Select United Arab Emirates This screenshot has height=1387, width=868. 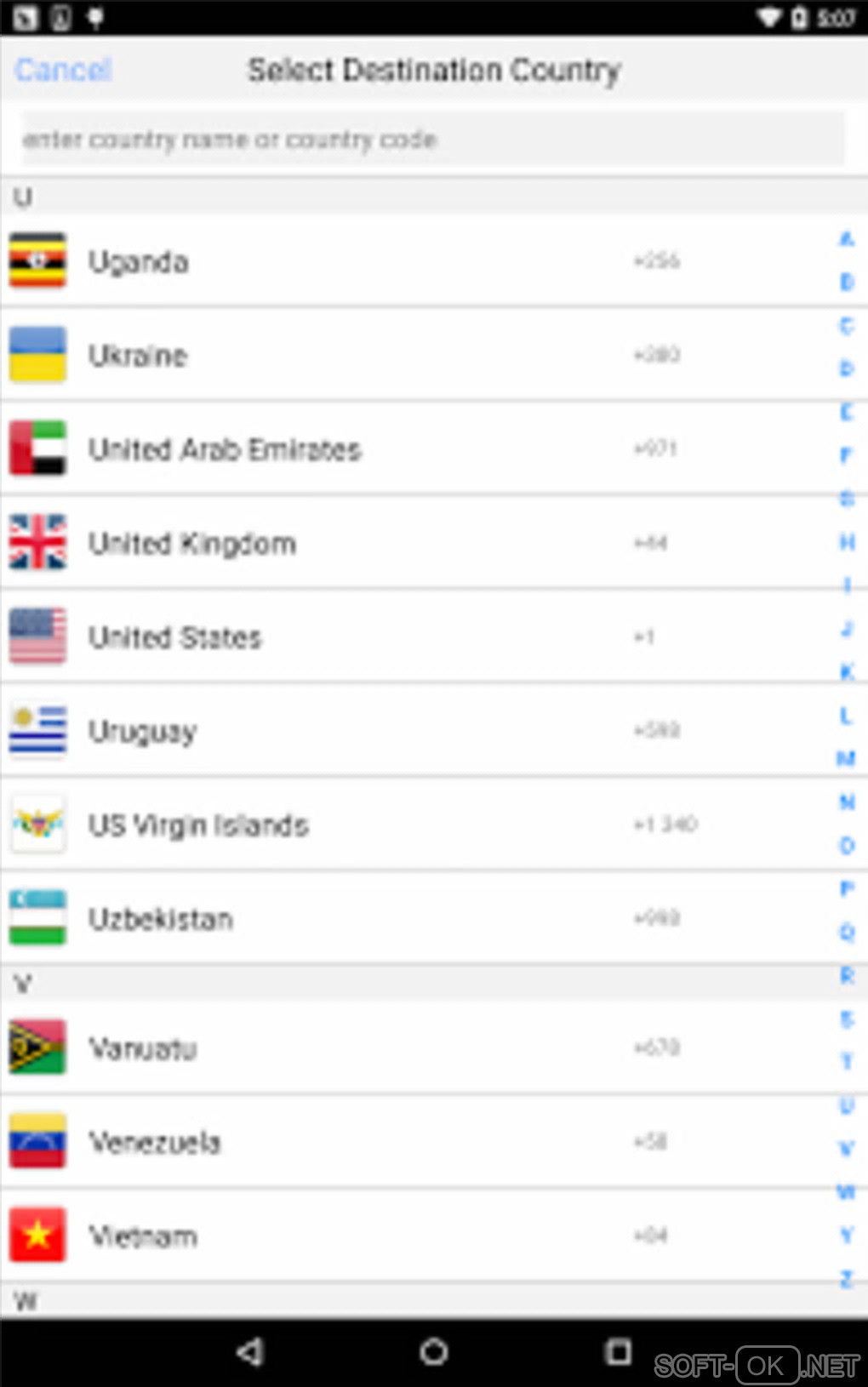pyautogui.click(x=340, y=448)
